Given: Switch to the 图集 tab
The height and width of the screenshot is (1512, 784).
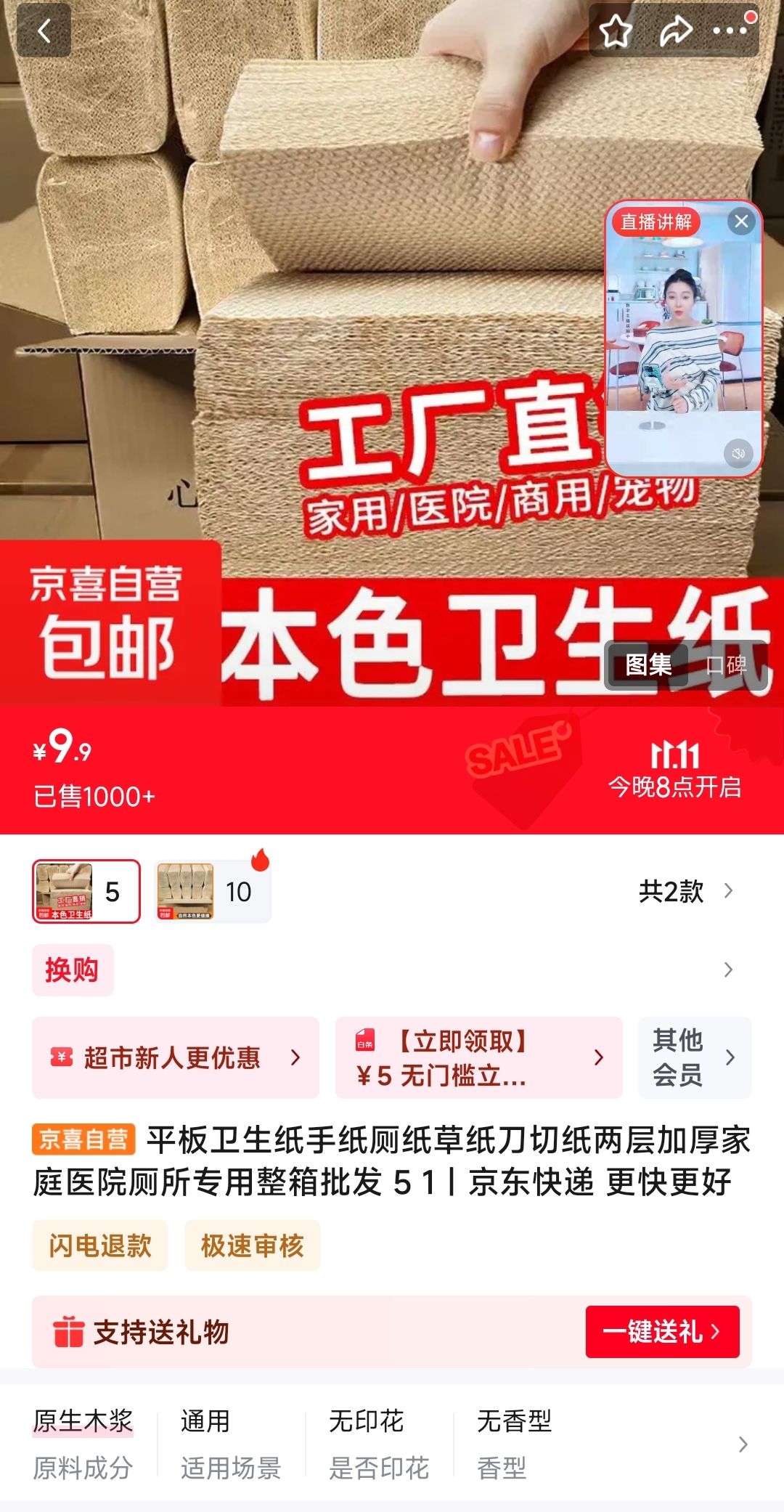Looking at the screenshot, I should pos(648,664).
